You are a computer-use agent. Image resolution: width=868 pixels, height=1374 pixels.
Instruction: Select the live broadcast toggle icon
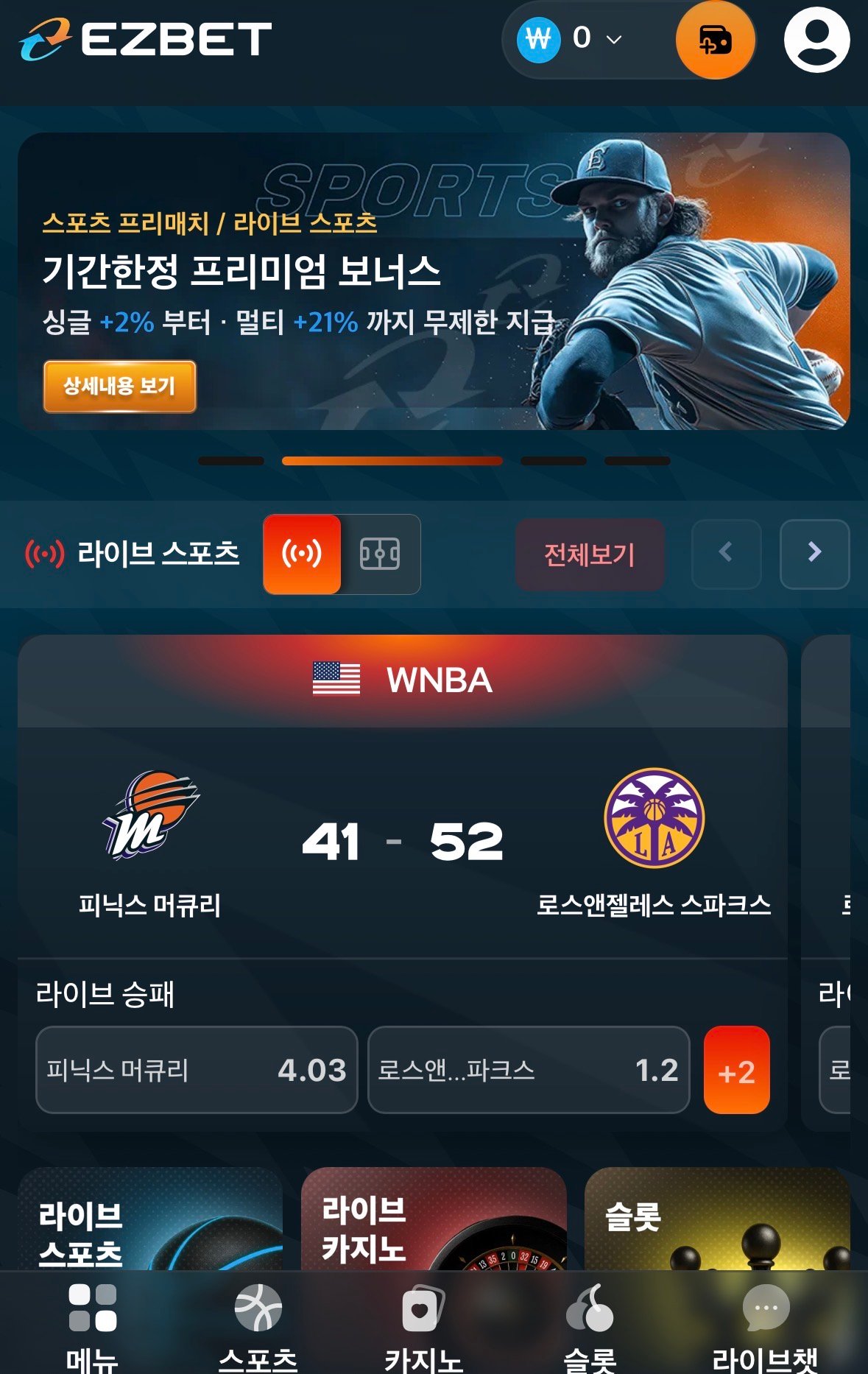pos(302,554)
